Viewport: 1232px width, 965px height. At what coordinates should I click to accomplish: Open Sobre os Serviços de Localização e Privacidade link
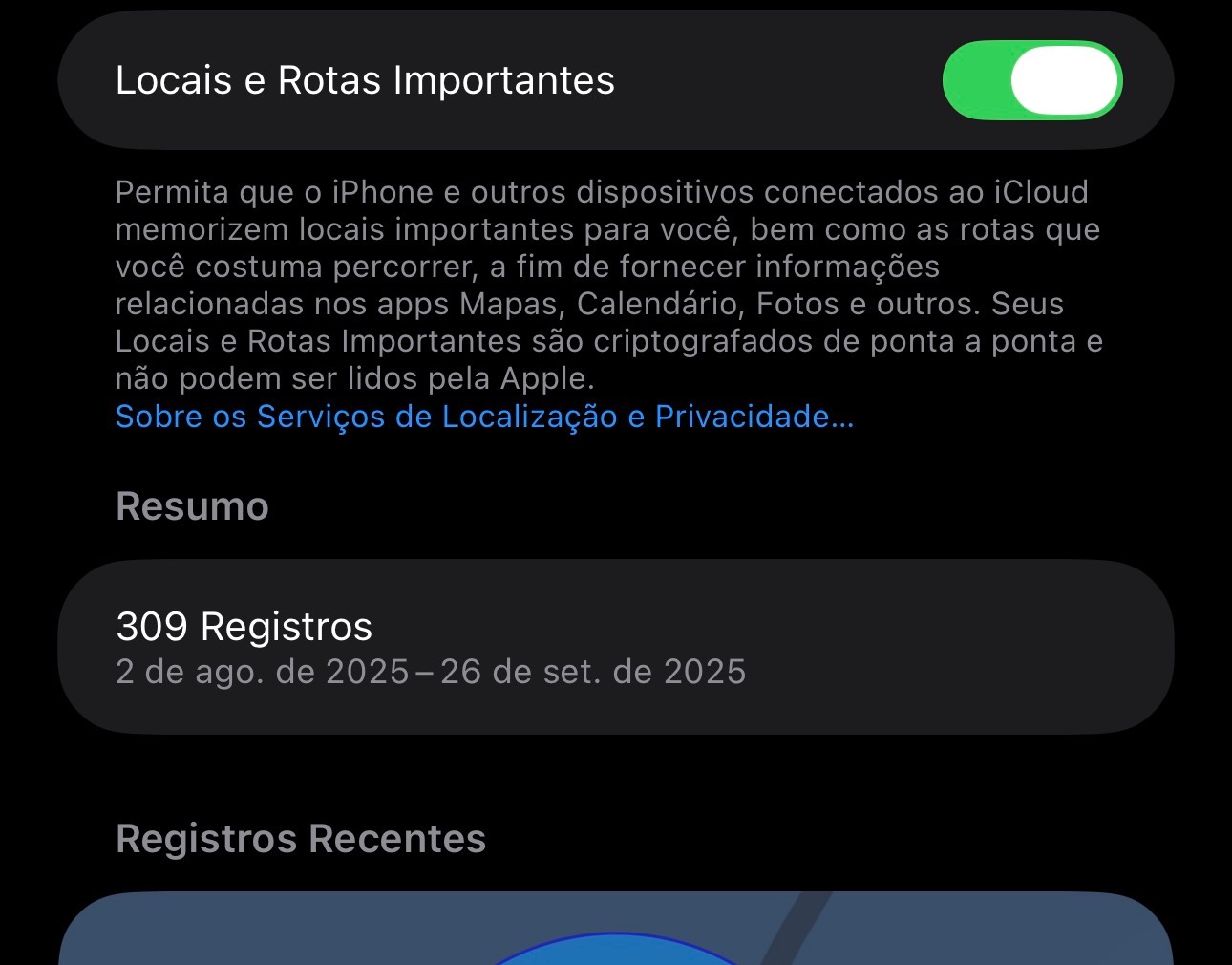pyautogui.click(x=484, y=417)
